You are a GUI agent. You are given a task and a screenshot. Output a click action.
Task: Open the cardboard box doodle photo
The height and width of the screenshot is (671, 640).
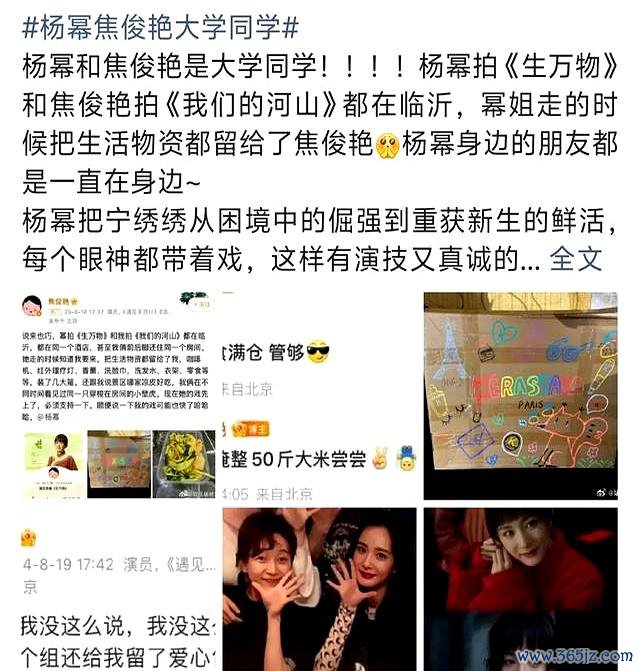pos(519,394)
